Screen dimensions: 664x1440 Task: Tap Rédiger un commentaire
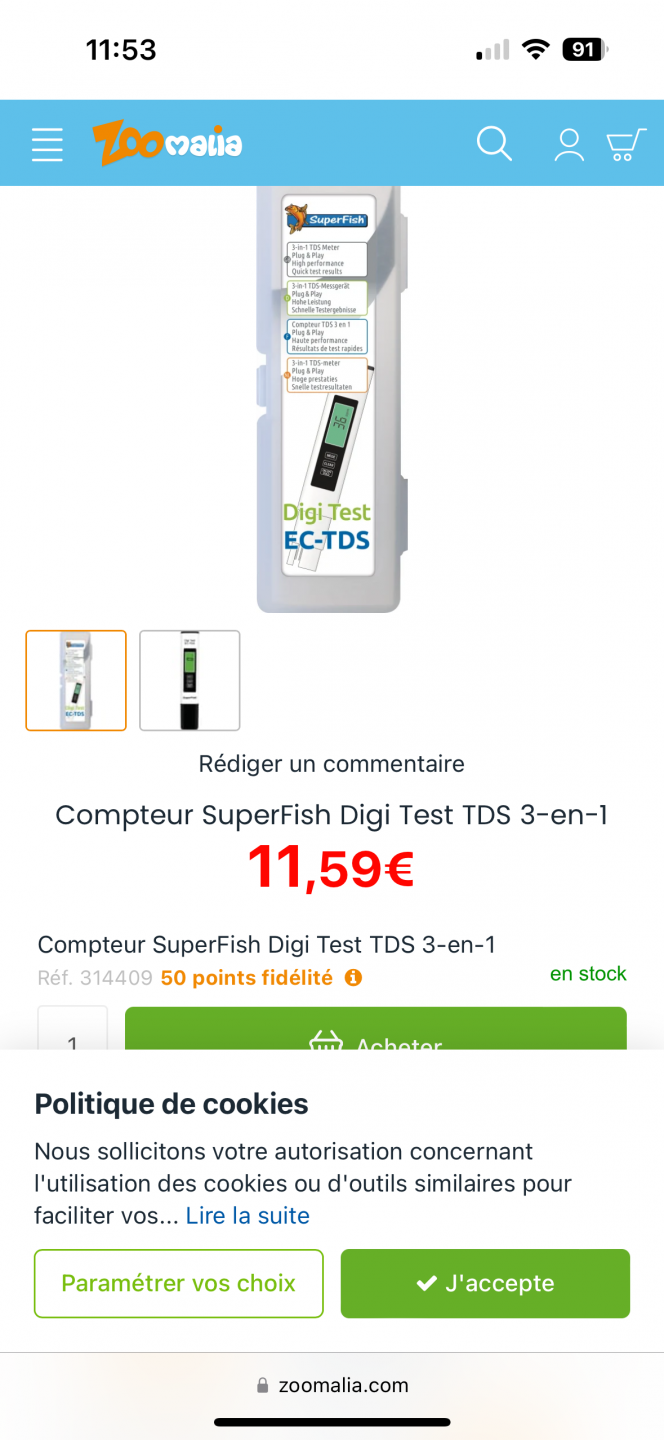coord(332,764)
